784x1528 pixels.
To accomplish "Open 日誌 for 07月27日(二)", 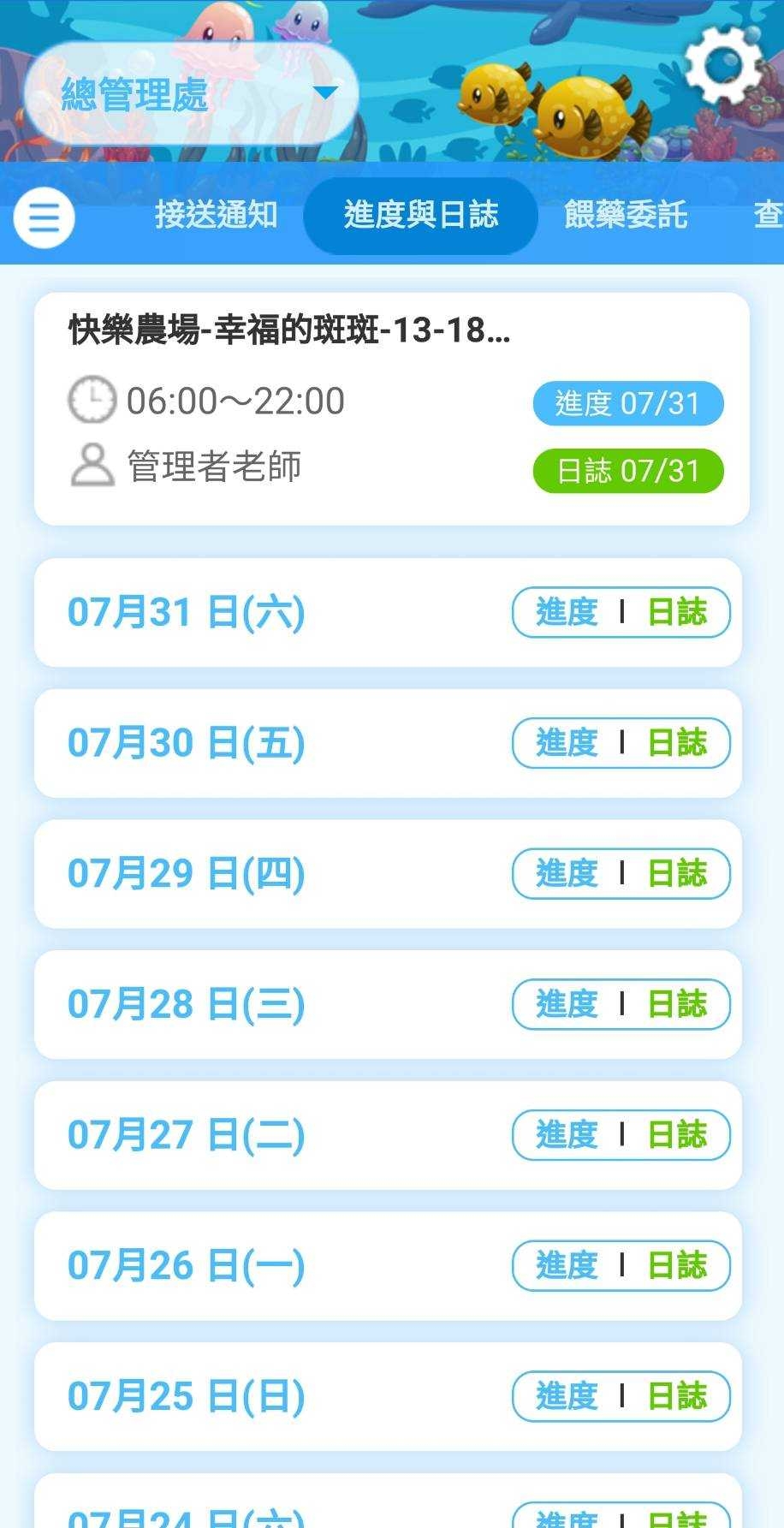I will pyautogui.click(x=677, y=1135).
